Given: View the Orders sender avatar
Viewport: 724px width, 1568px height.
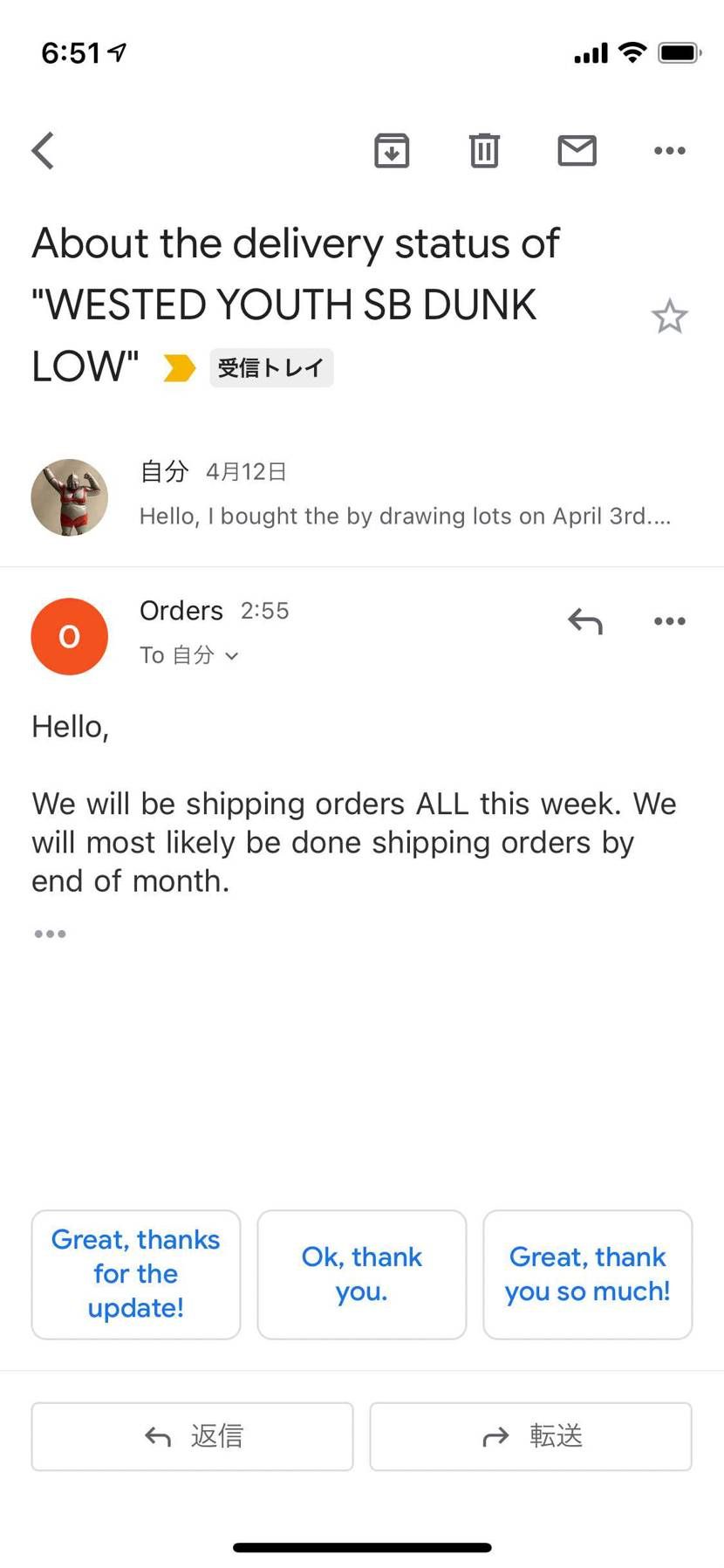Looking at the screenshot, I should coord(70,637).
